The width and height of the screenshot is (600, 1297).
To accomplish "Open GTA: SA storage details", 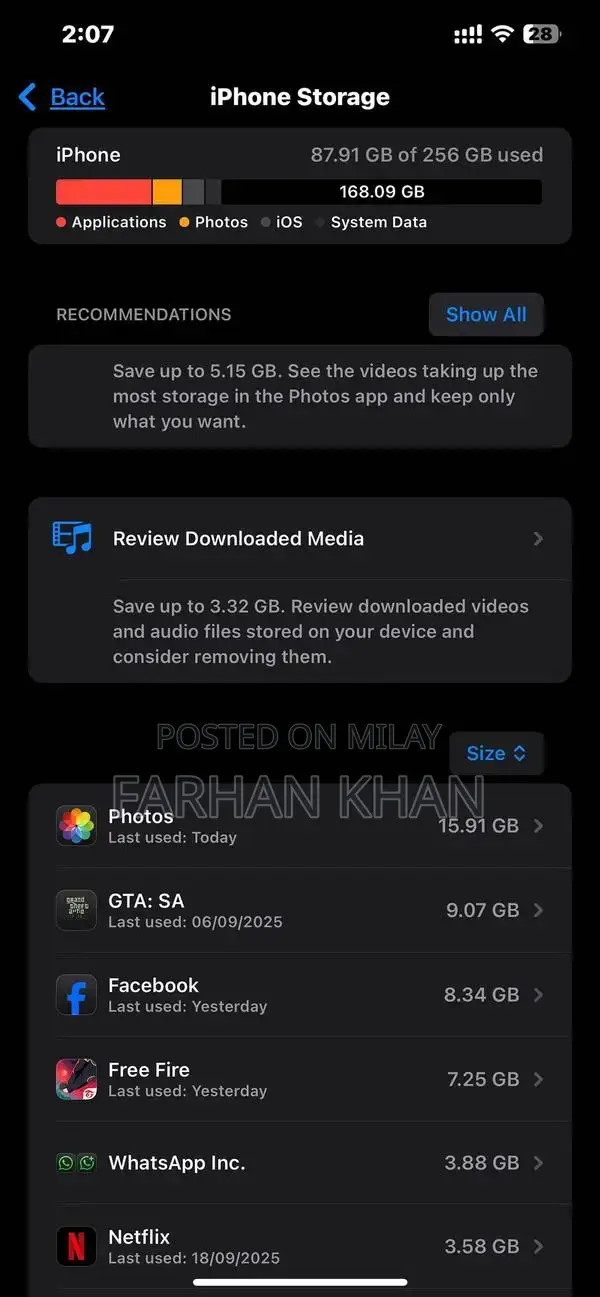I will click(300, 910).
